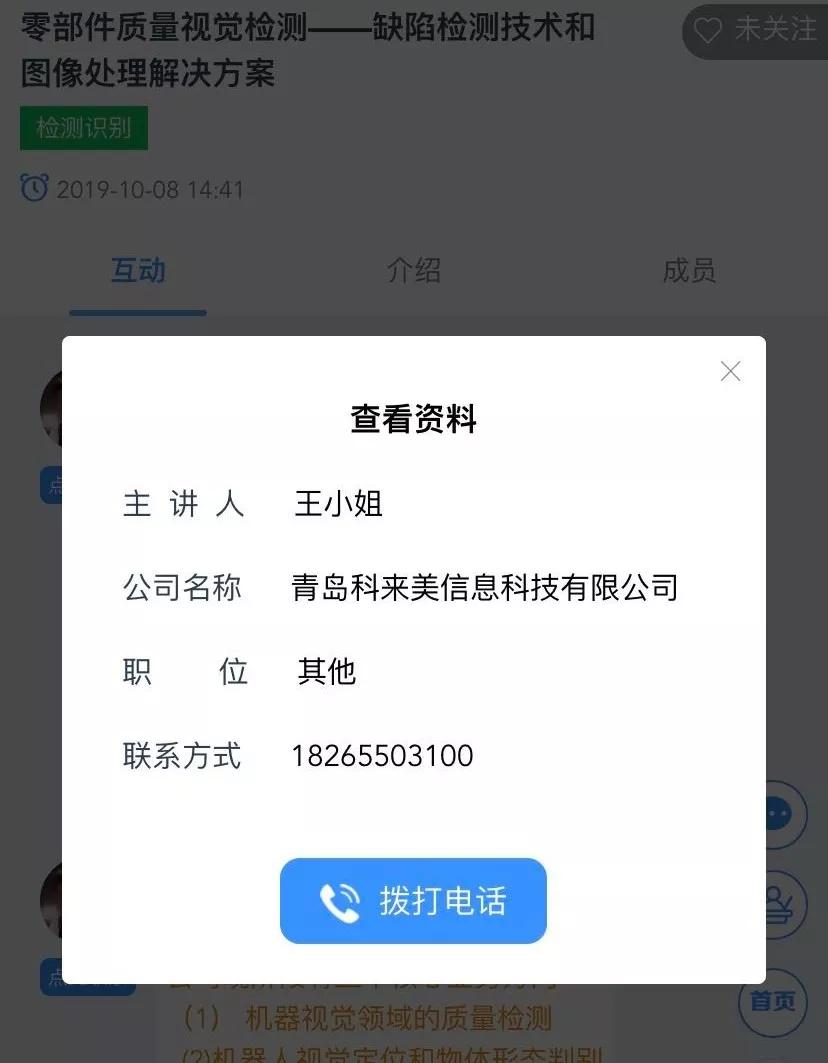Open the 介绍 tab
Screen dimensions: 828x1063
413,271
